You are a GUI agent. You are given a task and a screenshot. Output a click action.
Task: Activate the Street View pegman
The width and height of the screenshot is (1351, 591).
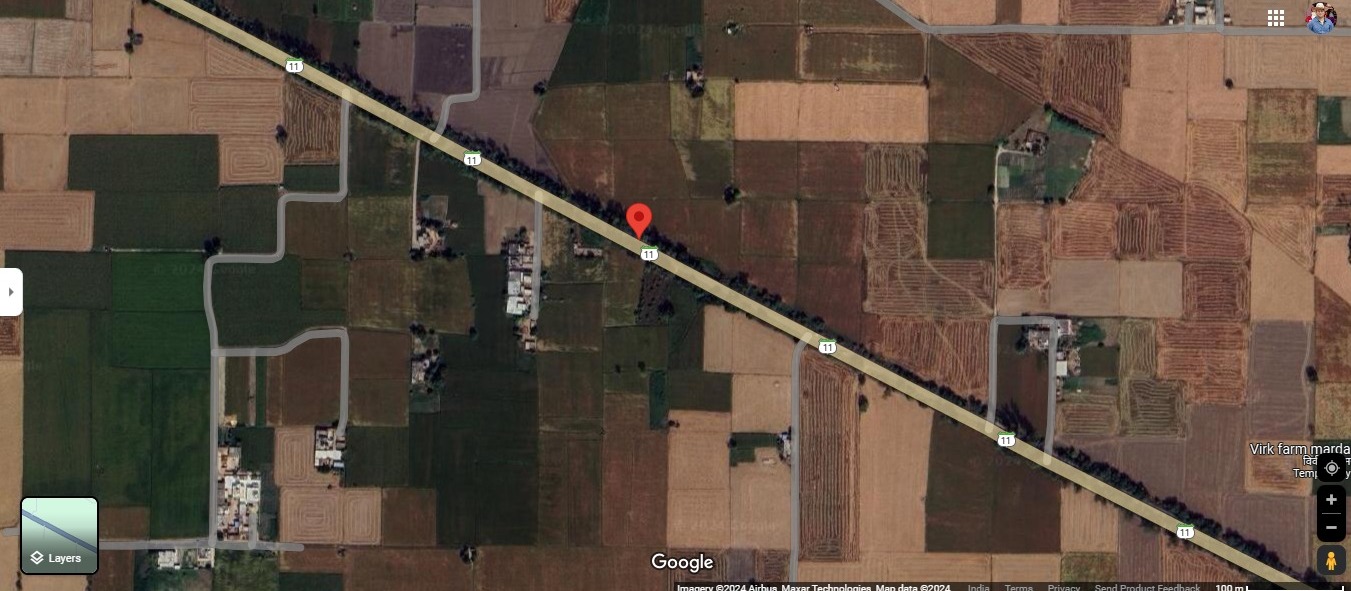(1331, 561)
